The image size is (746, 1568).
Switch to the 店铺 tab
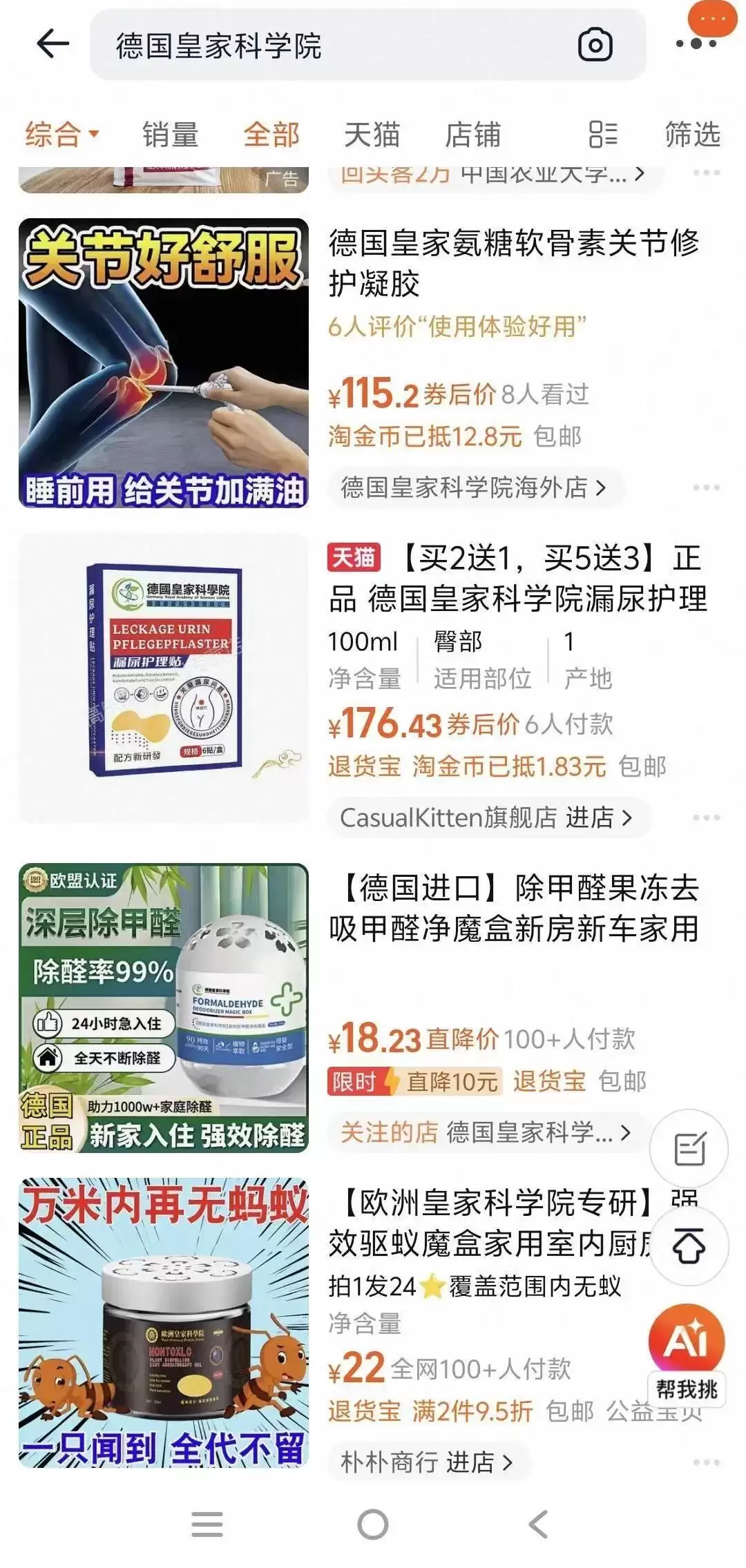click(472, 135)
